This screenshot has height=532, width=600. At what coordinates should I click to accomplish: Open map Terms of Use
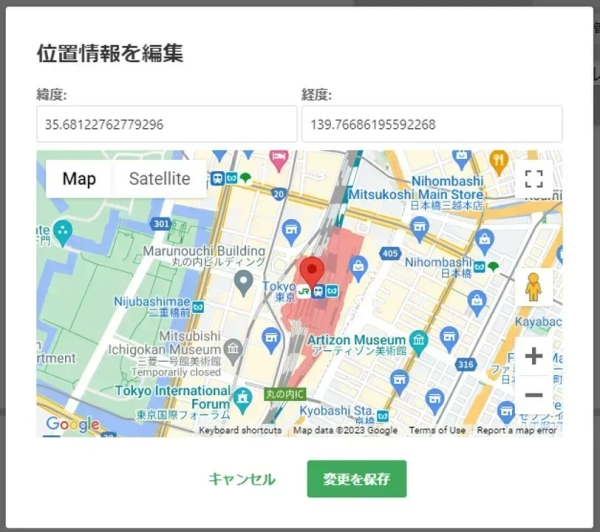[436, 431]
